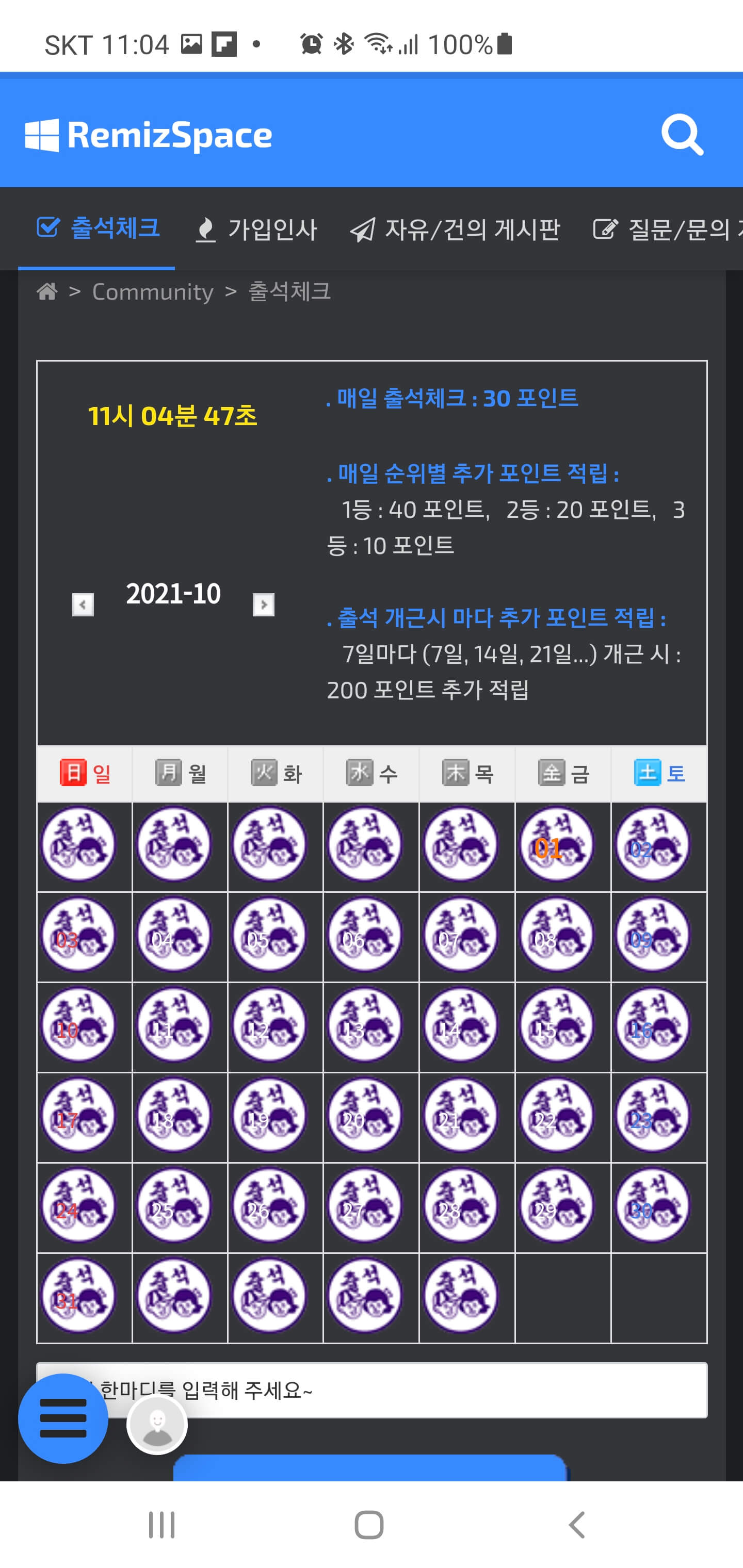Go back using system navigation
Screen dimensions: 743x1568
(x=576, y=1525)
